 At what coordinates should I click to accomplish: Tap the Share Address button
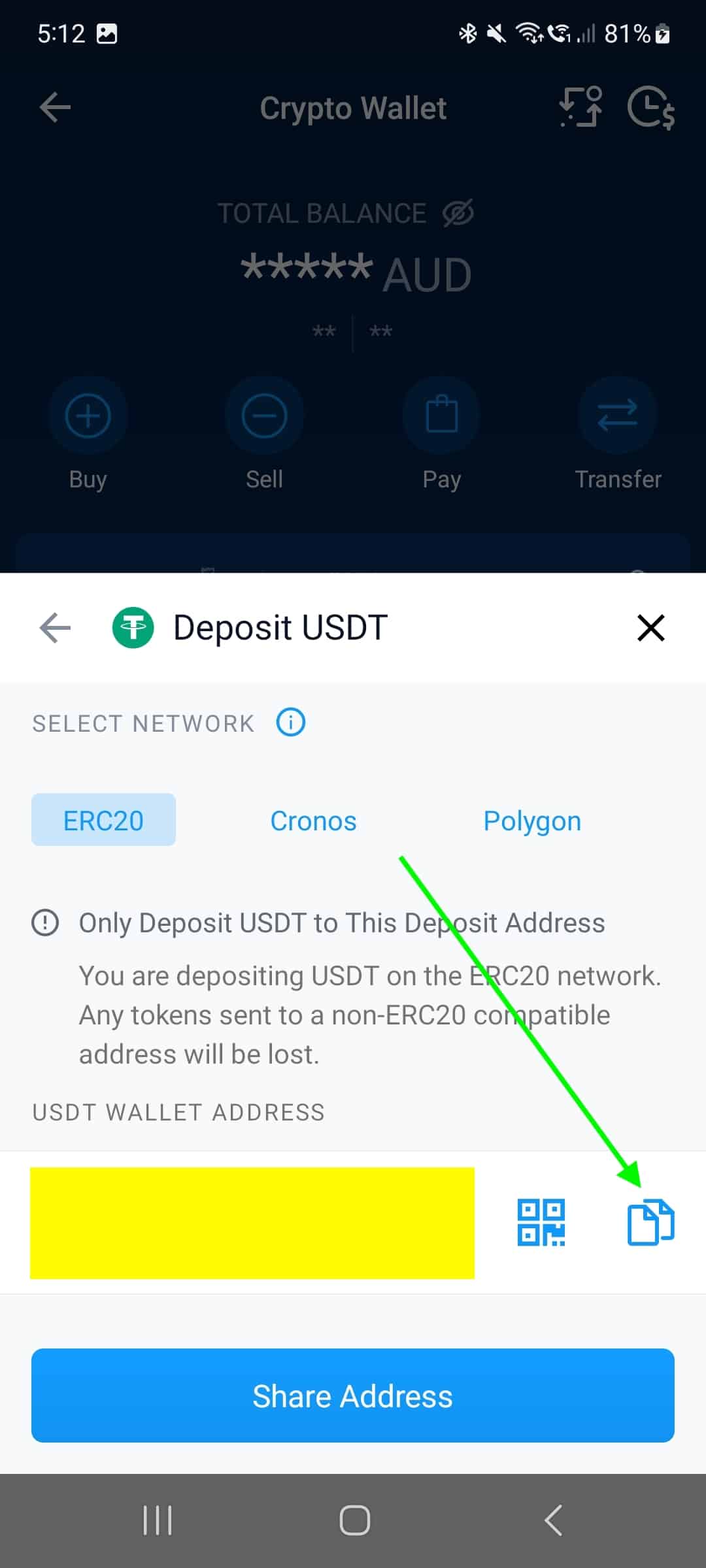(x=353, y=1396)
